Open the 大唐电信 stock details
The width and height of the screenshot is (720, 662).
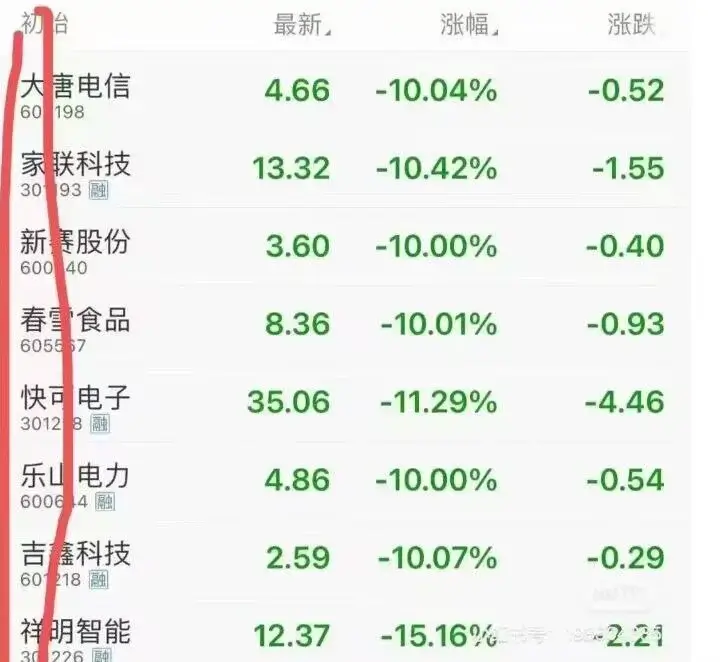pos(76,87)
